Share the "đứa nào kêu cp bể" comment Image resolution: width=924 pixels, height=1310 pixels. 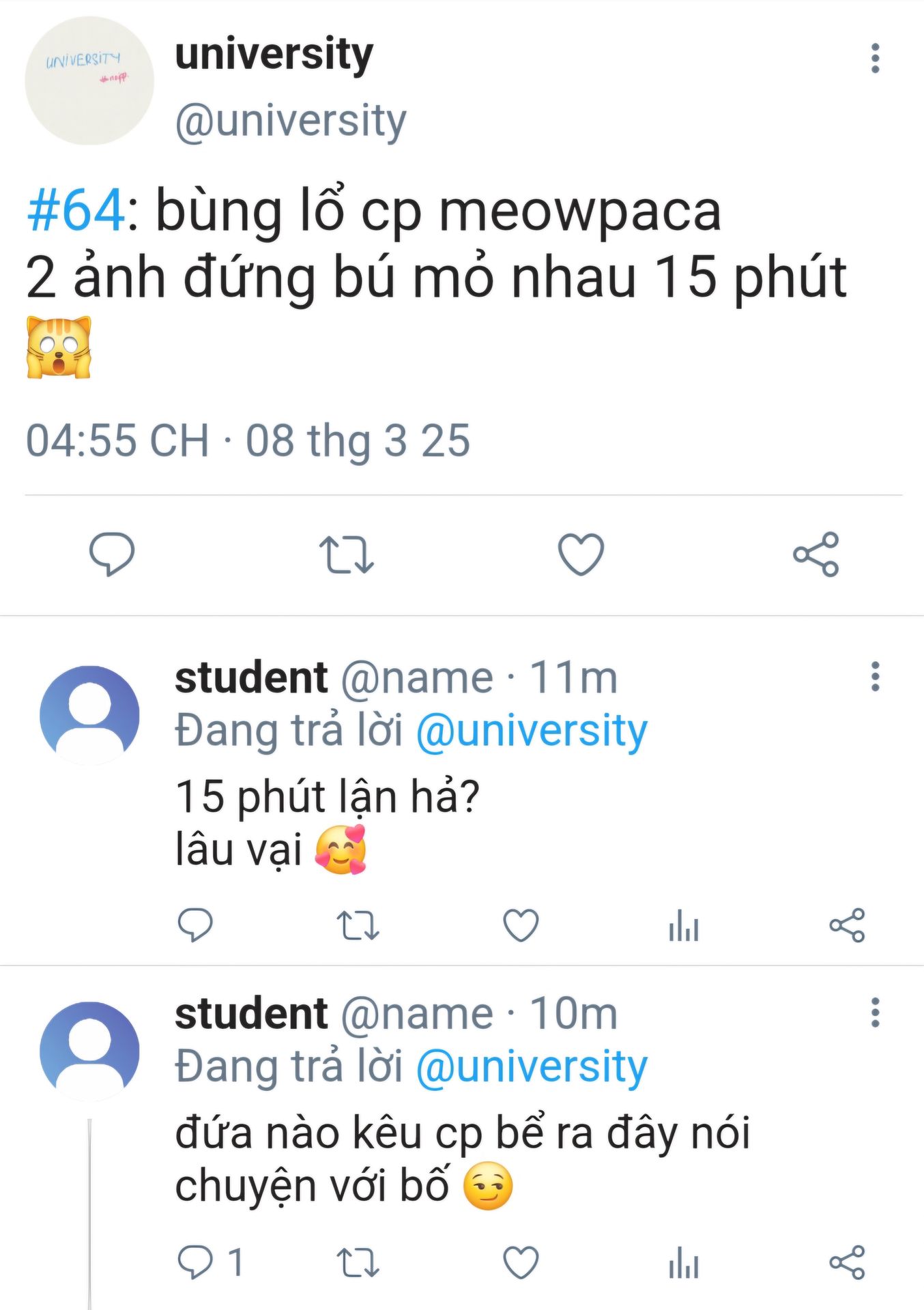coord(847,1262)
